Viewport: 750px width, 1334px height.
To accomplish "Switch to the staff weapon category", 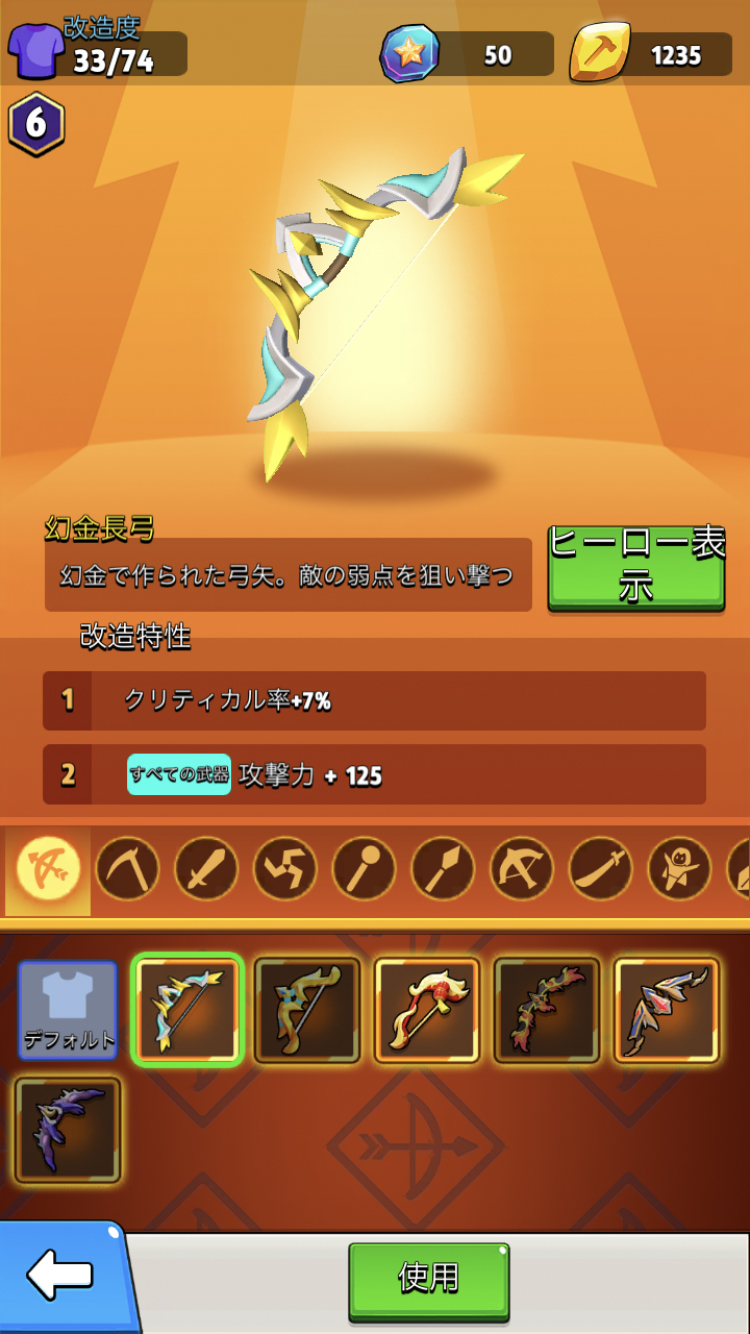I will pyautogui.click(x=364, y=870).
